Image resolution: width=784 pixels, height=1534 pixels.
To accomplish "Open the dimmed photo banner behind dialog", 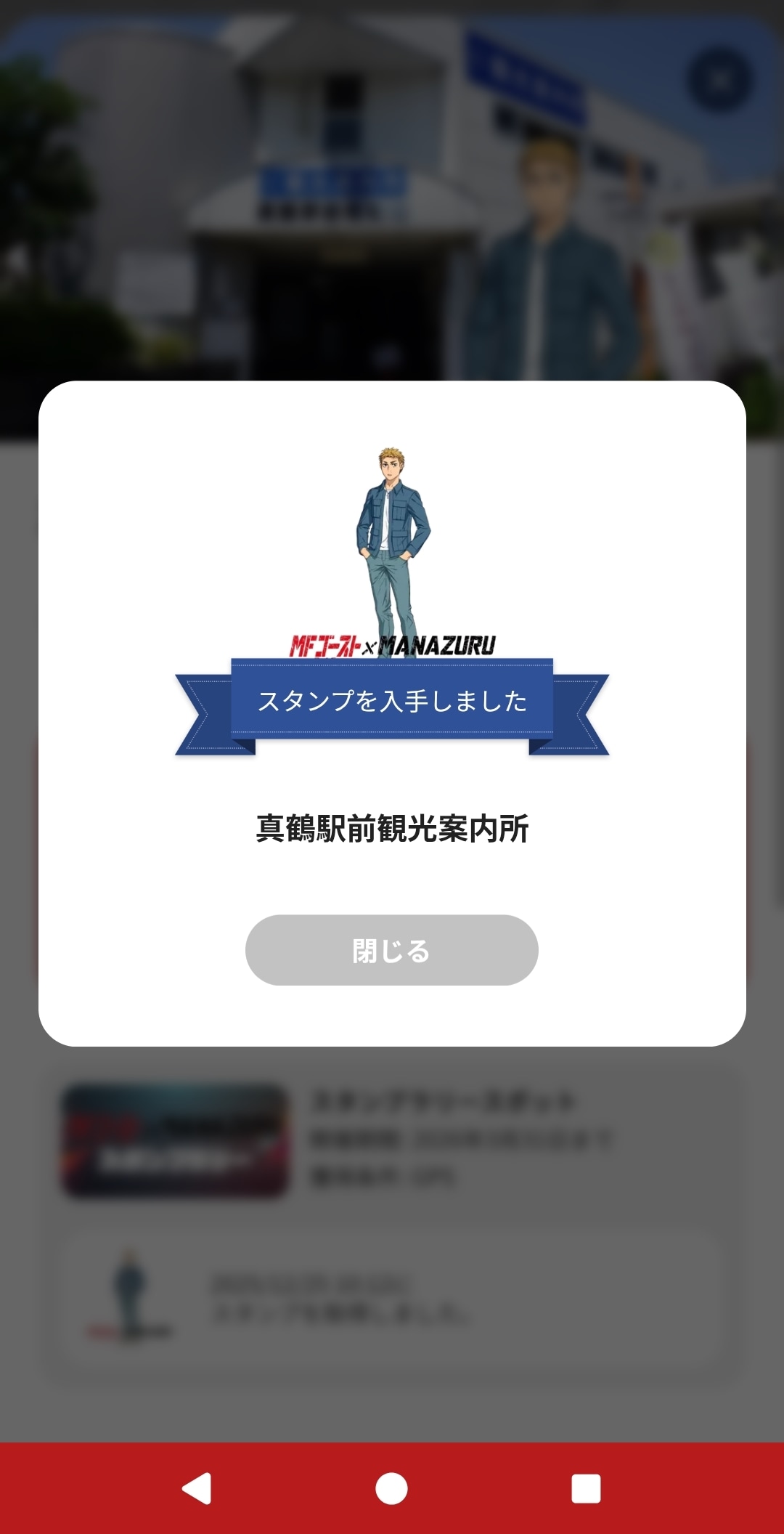I will [x=392, y=189].
